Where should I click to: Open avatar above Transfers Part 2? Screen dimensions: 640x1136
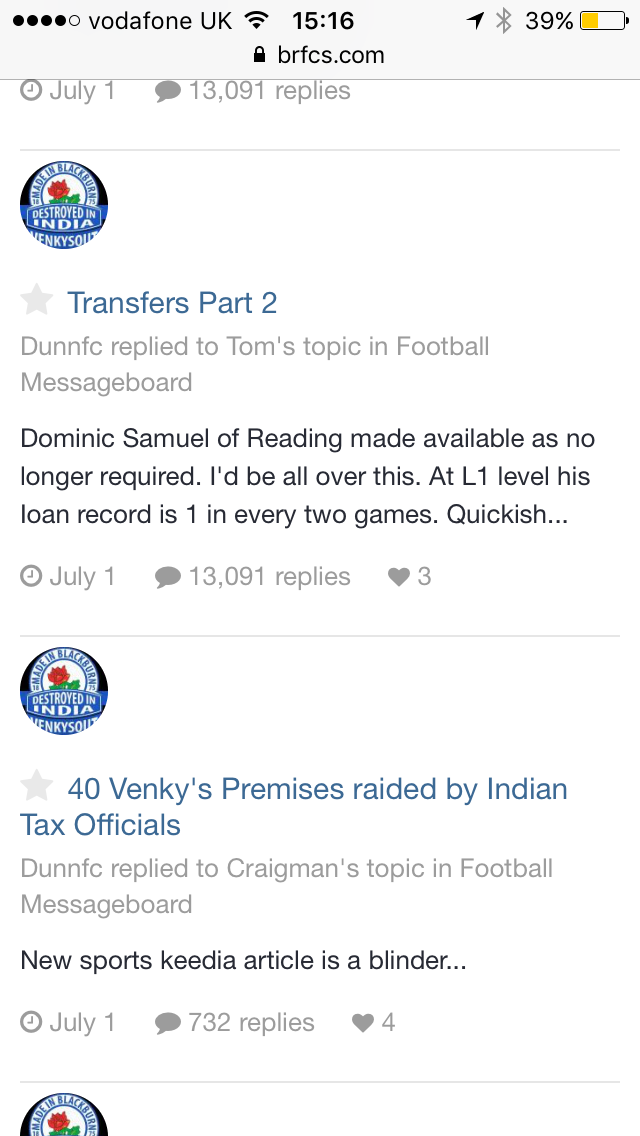click(x=64, y=205)
